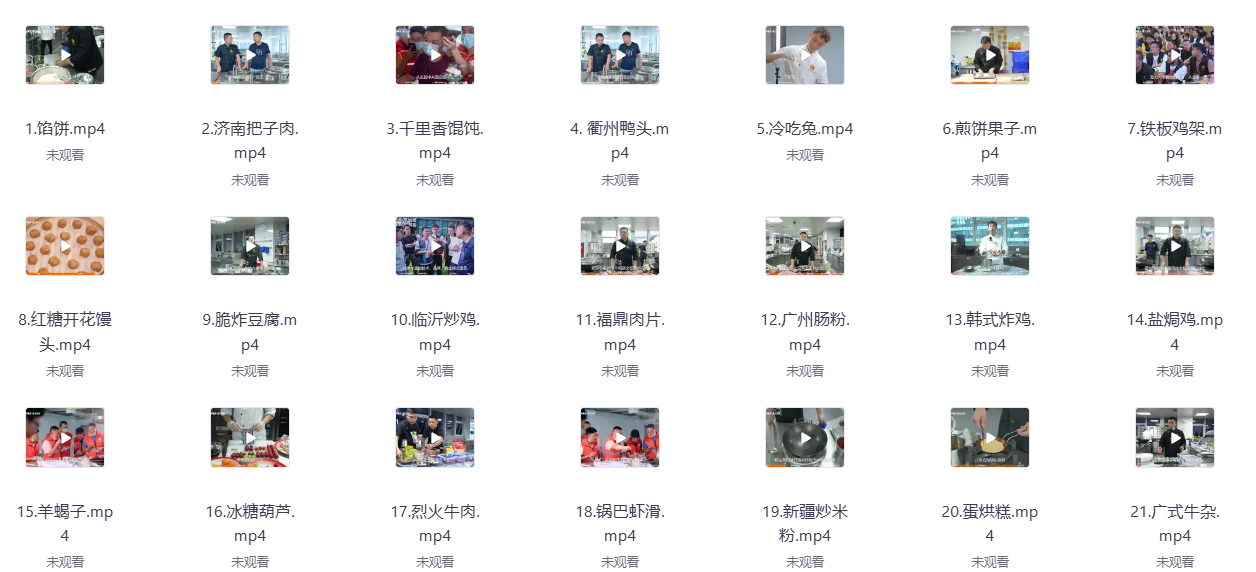Open the 12.广州肠粉.mp4 video

point(805,246)
